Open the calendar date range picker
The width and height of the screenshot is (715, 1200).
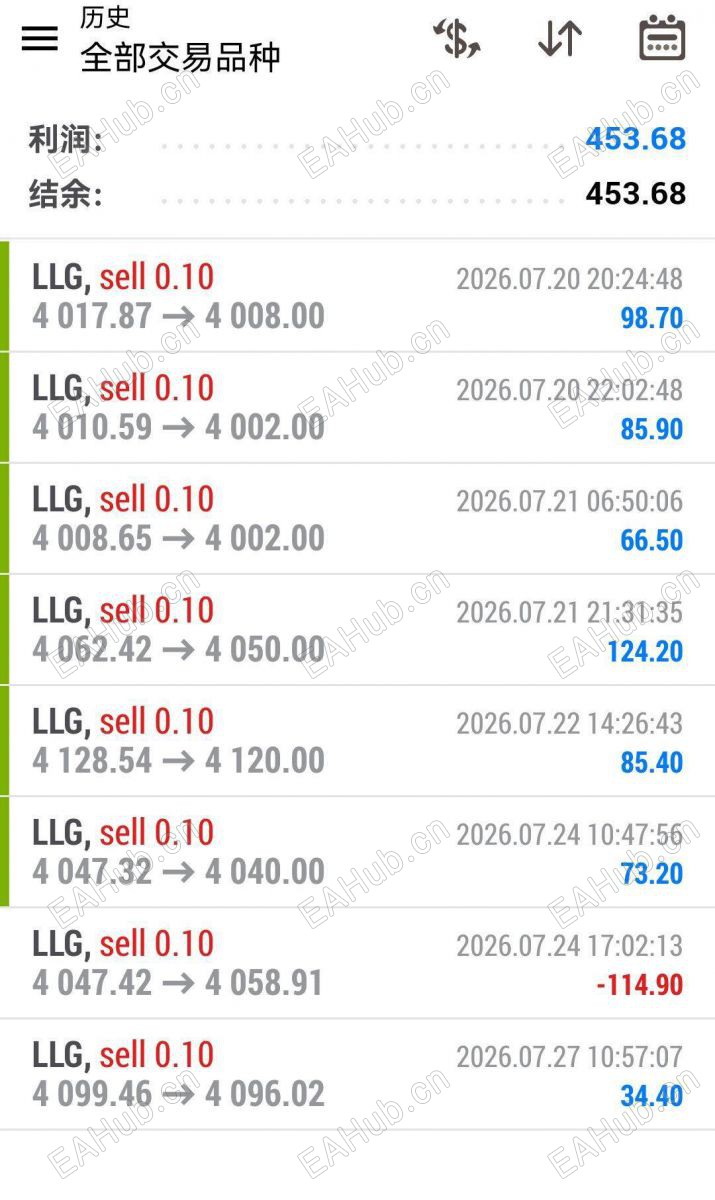pyautogui.click(x=662, y=39)
